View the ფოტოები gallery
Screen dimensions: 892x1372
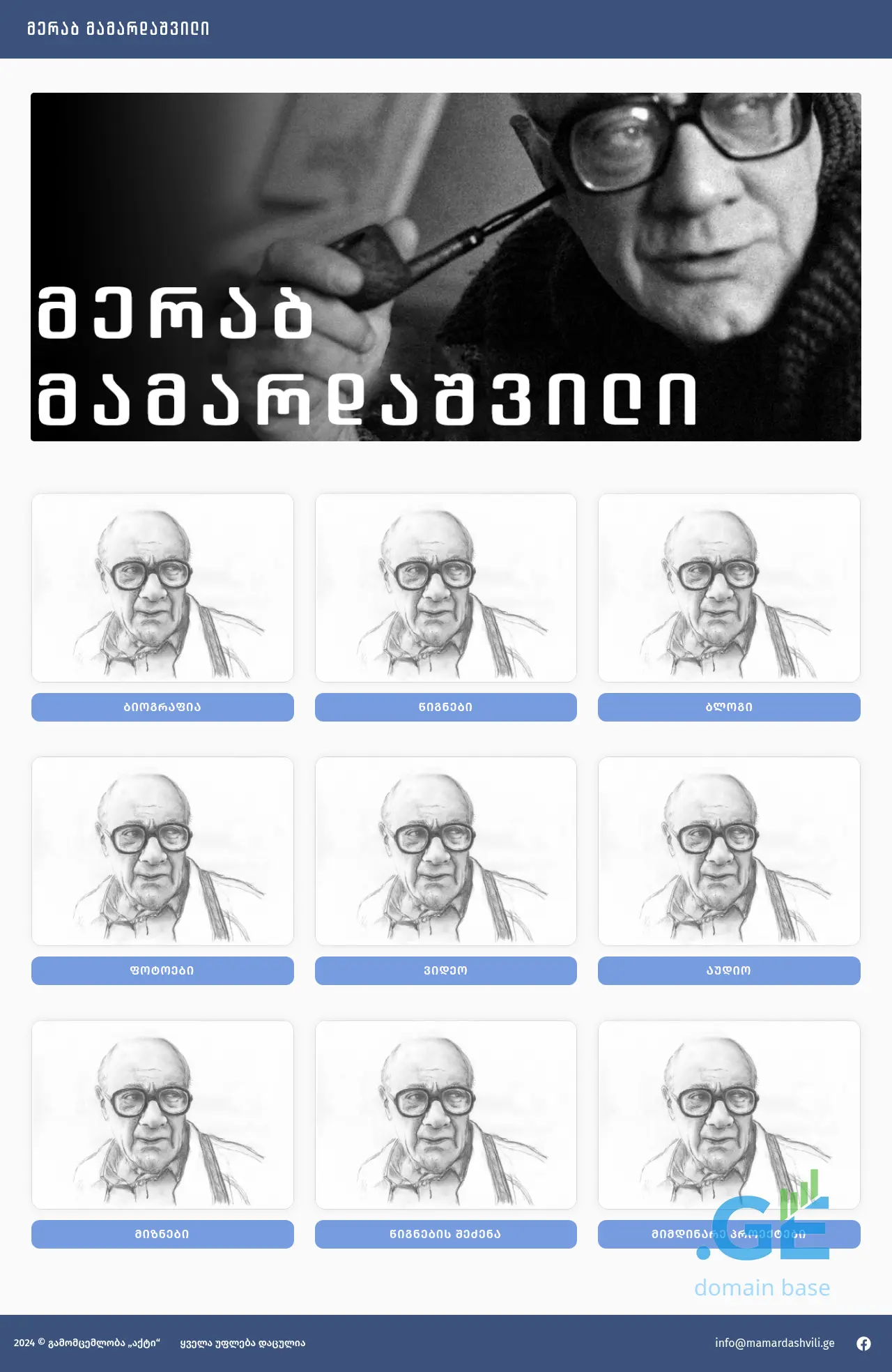point(162,970)
